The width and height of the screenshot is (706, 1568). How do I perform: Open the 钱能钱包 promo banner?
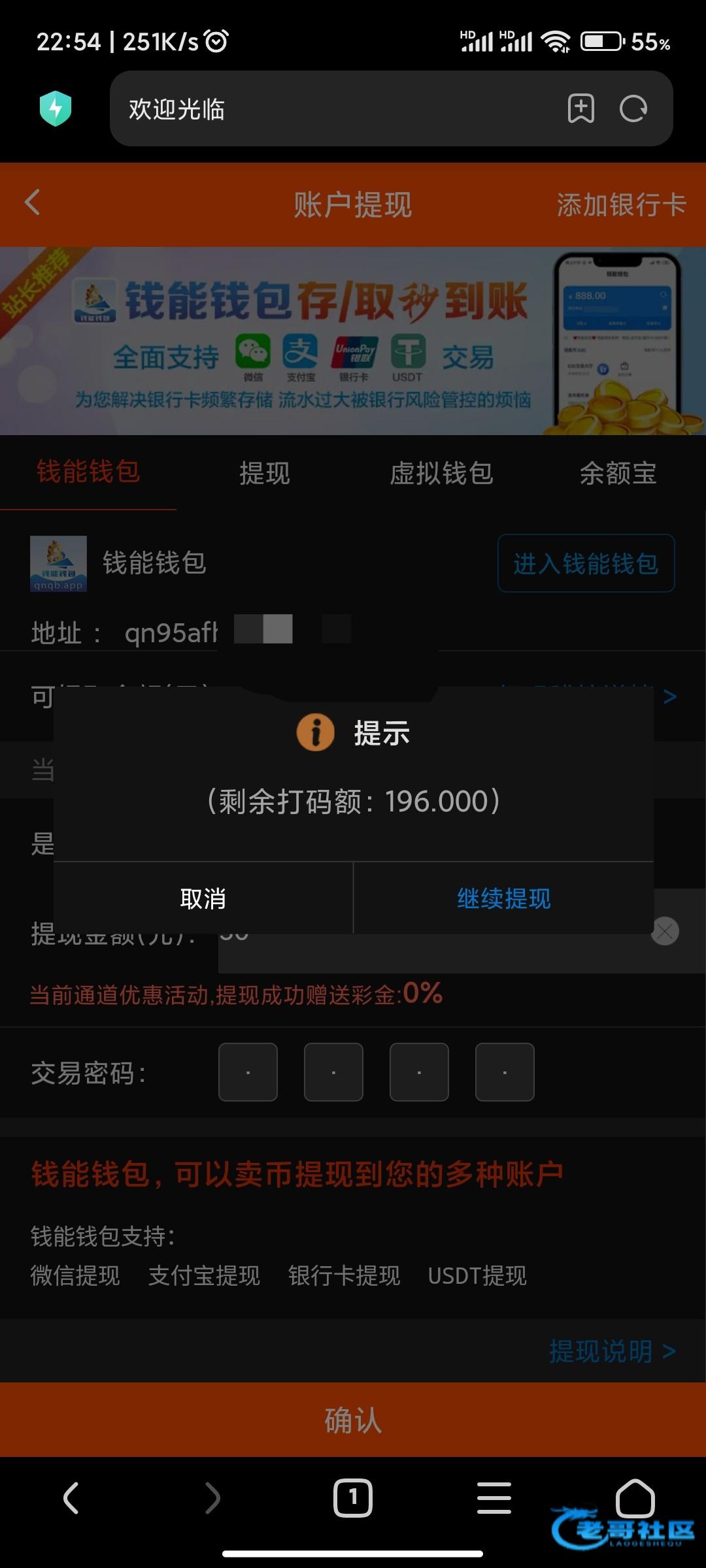[353, 341]
